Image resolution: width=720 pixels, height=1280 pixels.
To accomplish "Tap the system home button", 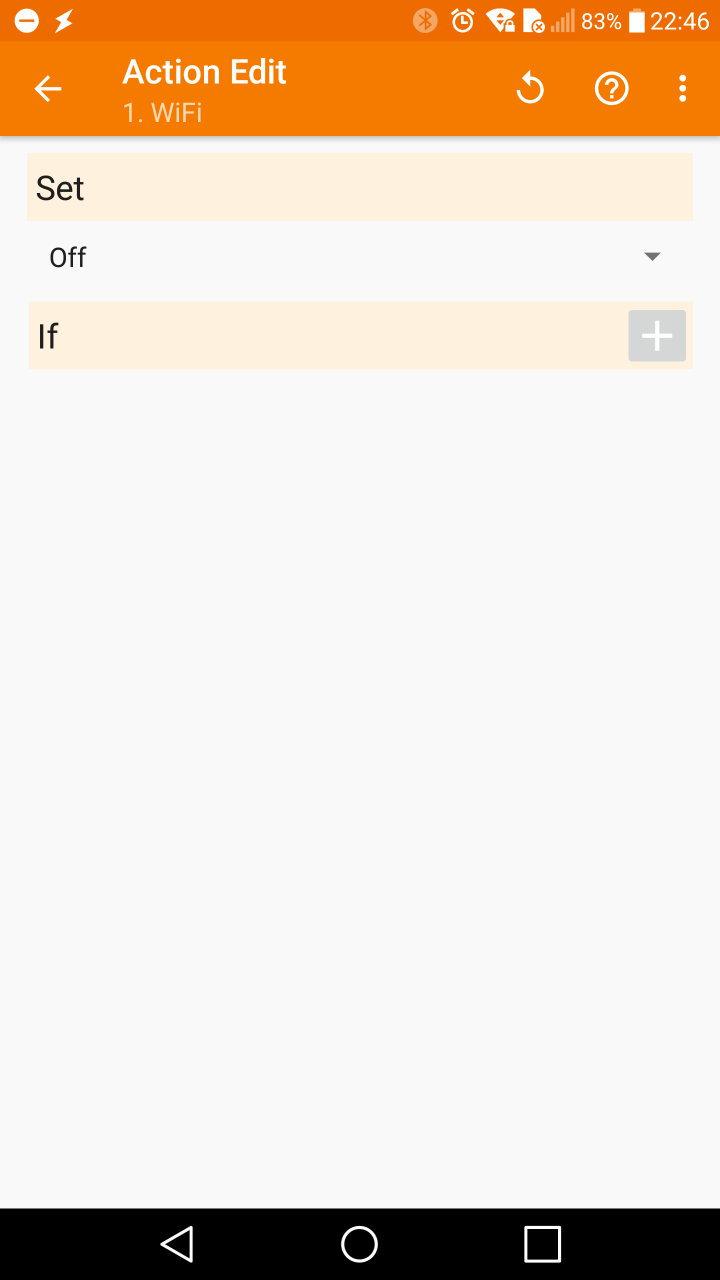I will pos(359,1244).
